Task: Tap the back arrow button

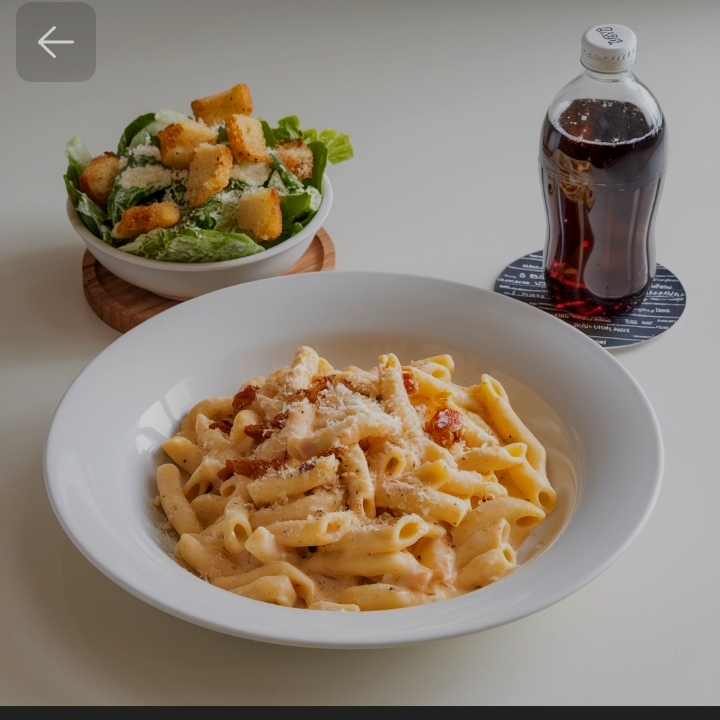Action: click(56, 42)
